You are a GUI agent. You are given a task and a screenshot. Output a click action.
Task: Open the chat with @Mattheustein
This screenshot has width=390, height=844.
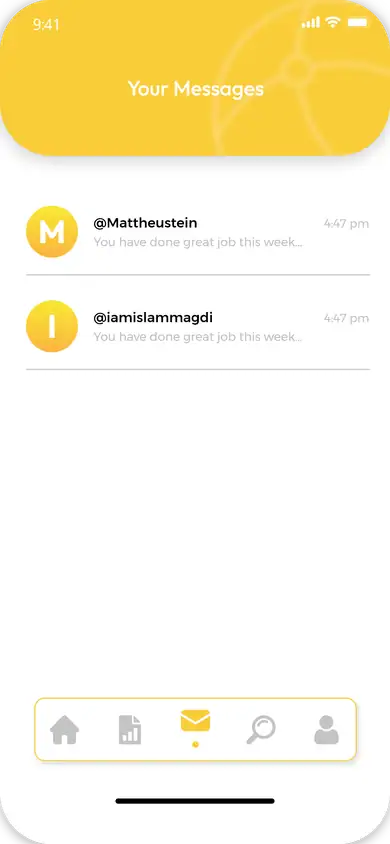coord(197,232)
